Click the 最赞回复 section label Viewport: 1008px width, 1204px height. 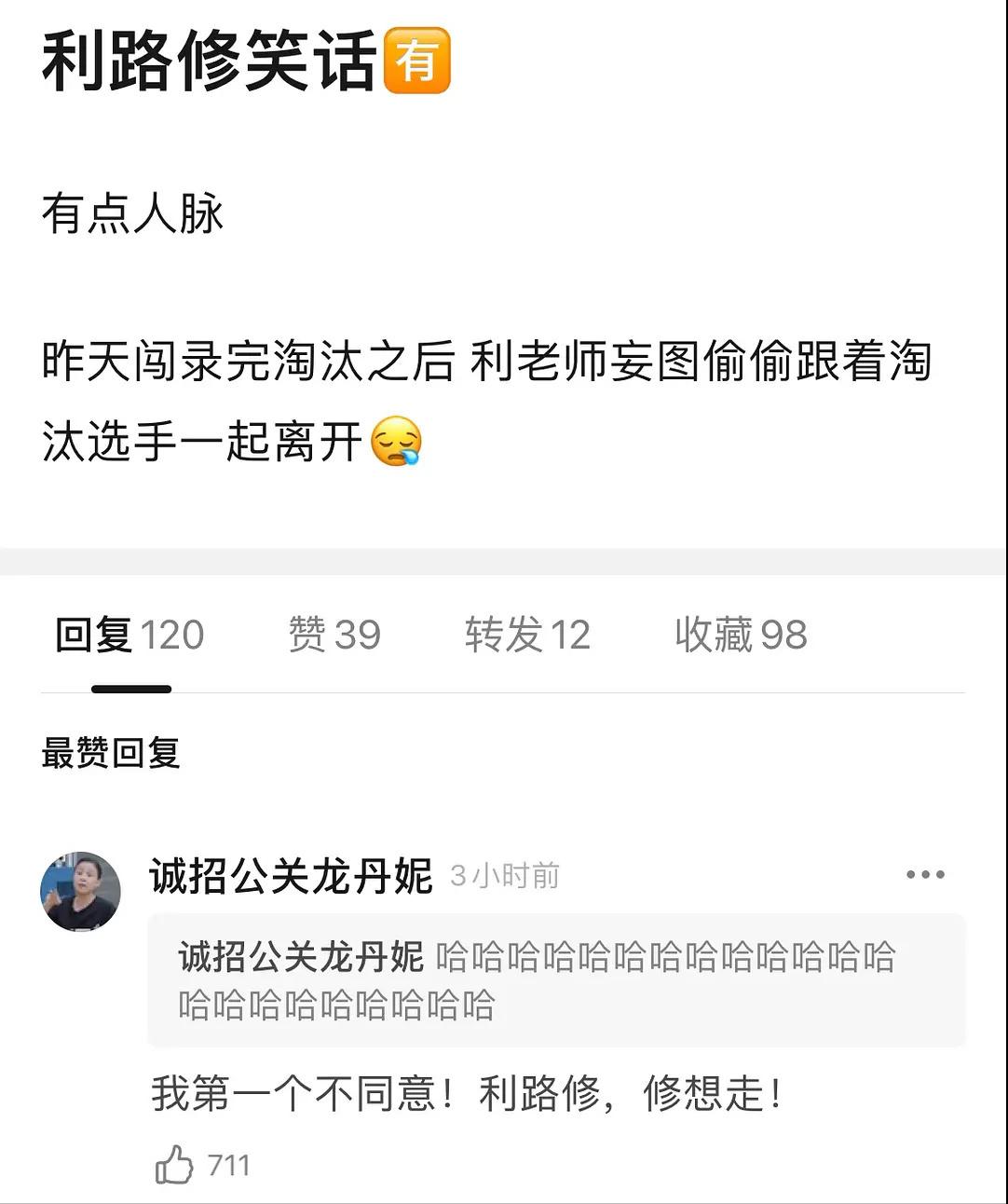click(x=111, y=755)
